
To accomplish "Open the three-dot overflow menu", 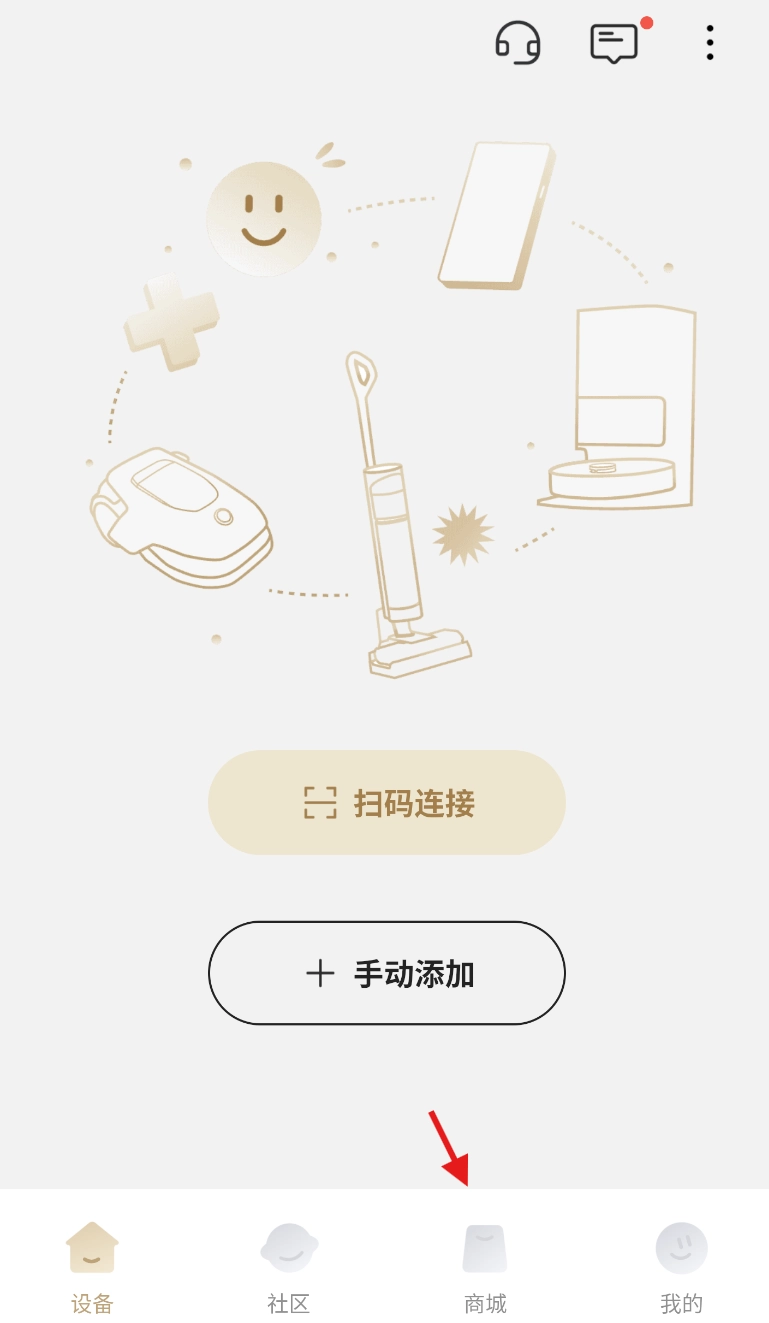I will click(709, 43).
